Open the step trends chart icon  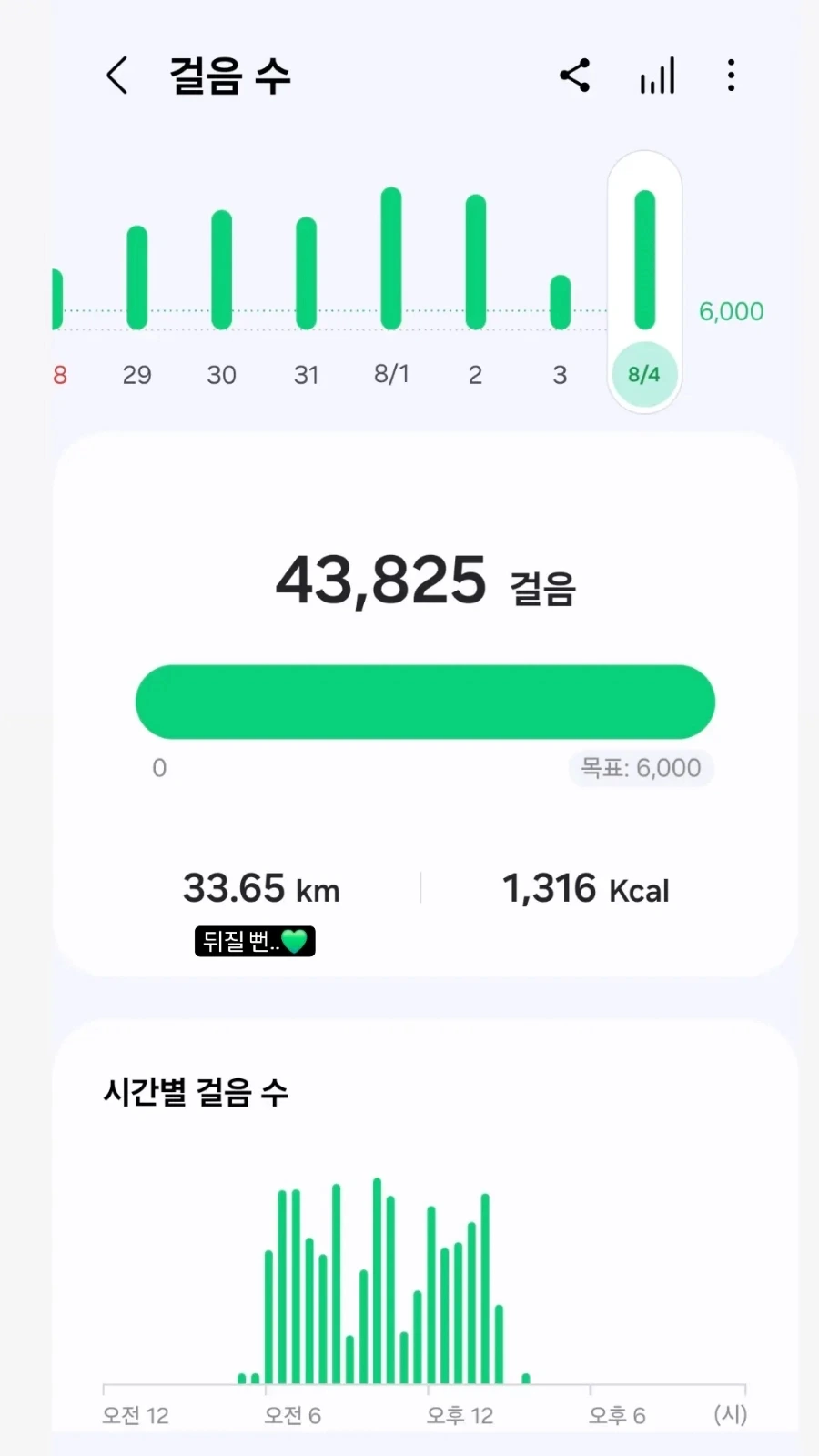[x=657, y=76]
